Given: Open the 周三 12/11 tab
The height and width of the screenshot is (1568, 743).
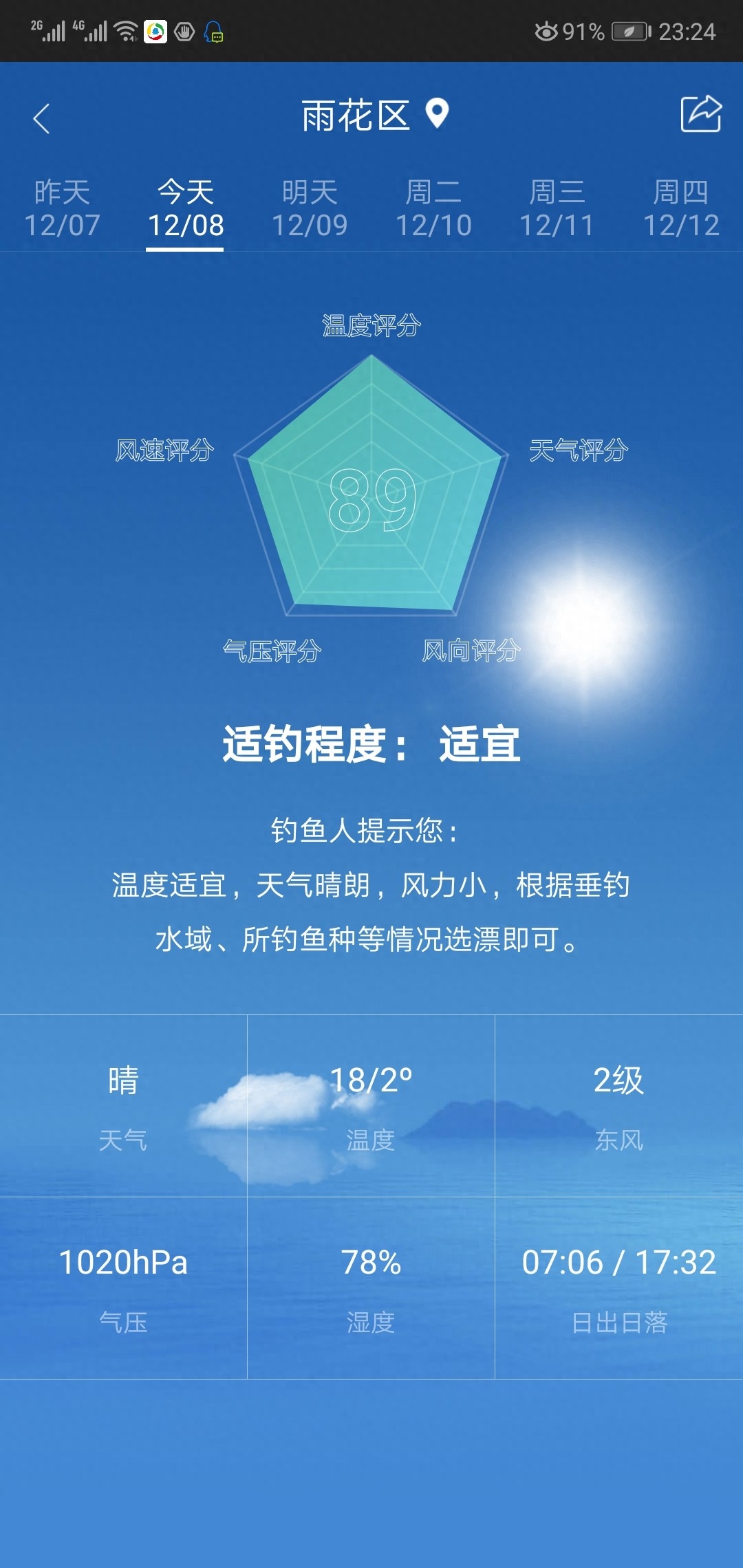Looking at the screenshot, I should click(557, 208).
